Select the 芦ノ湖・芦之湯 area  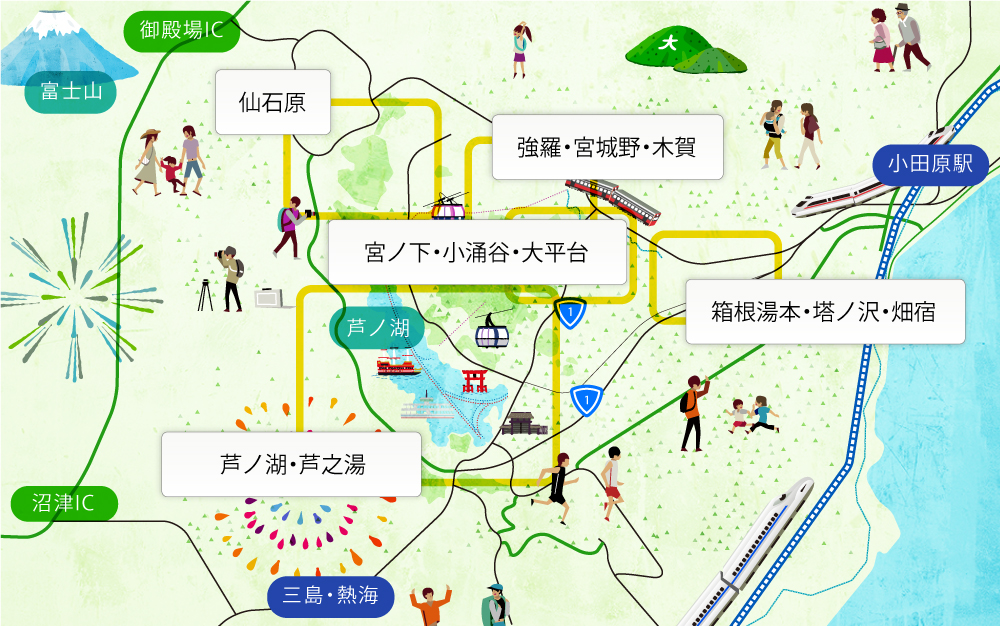tap(291, 464)
